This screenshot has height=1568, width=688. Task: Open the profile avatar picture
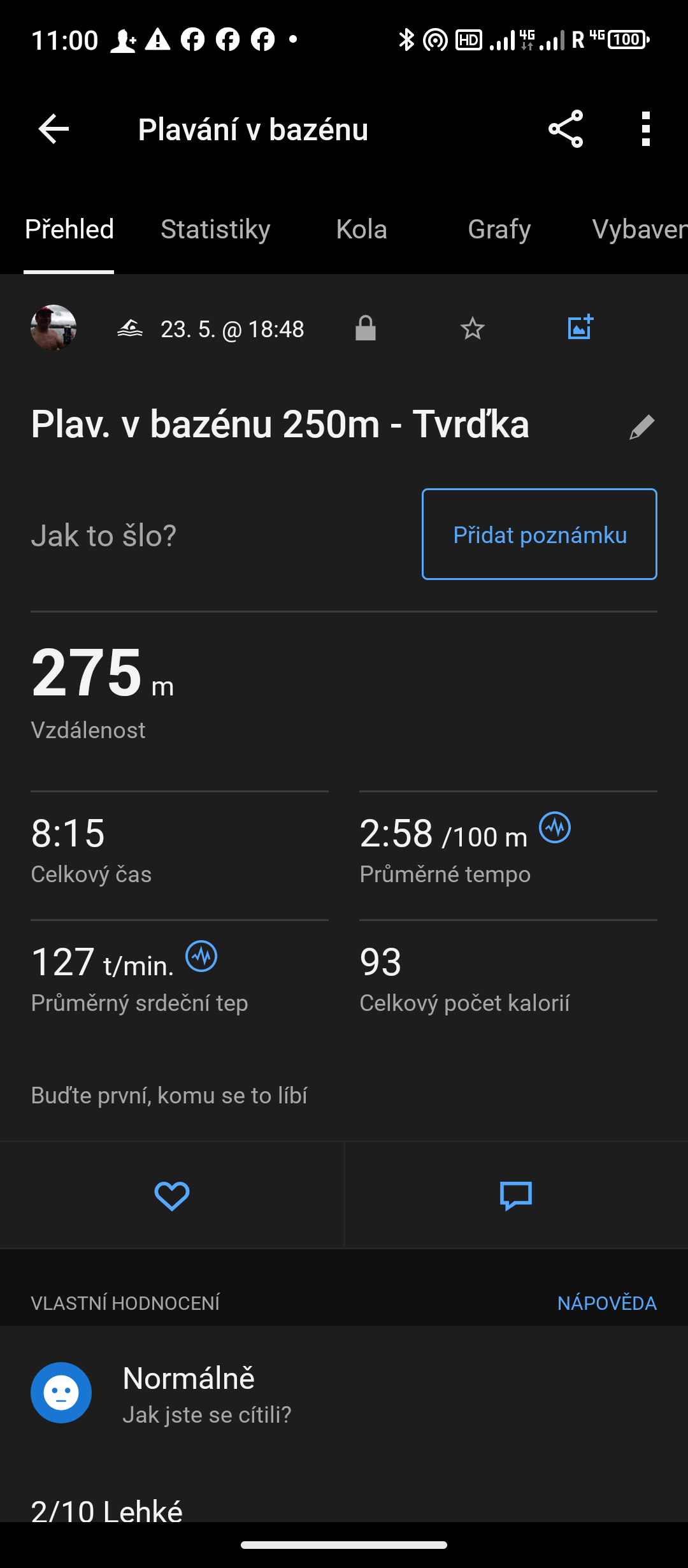(x=54, y=328)
